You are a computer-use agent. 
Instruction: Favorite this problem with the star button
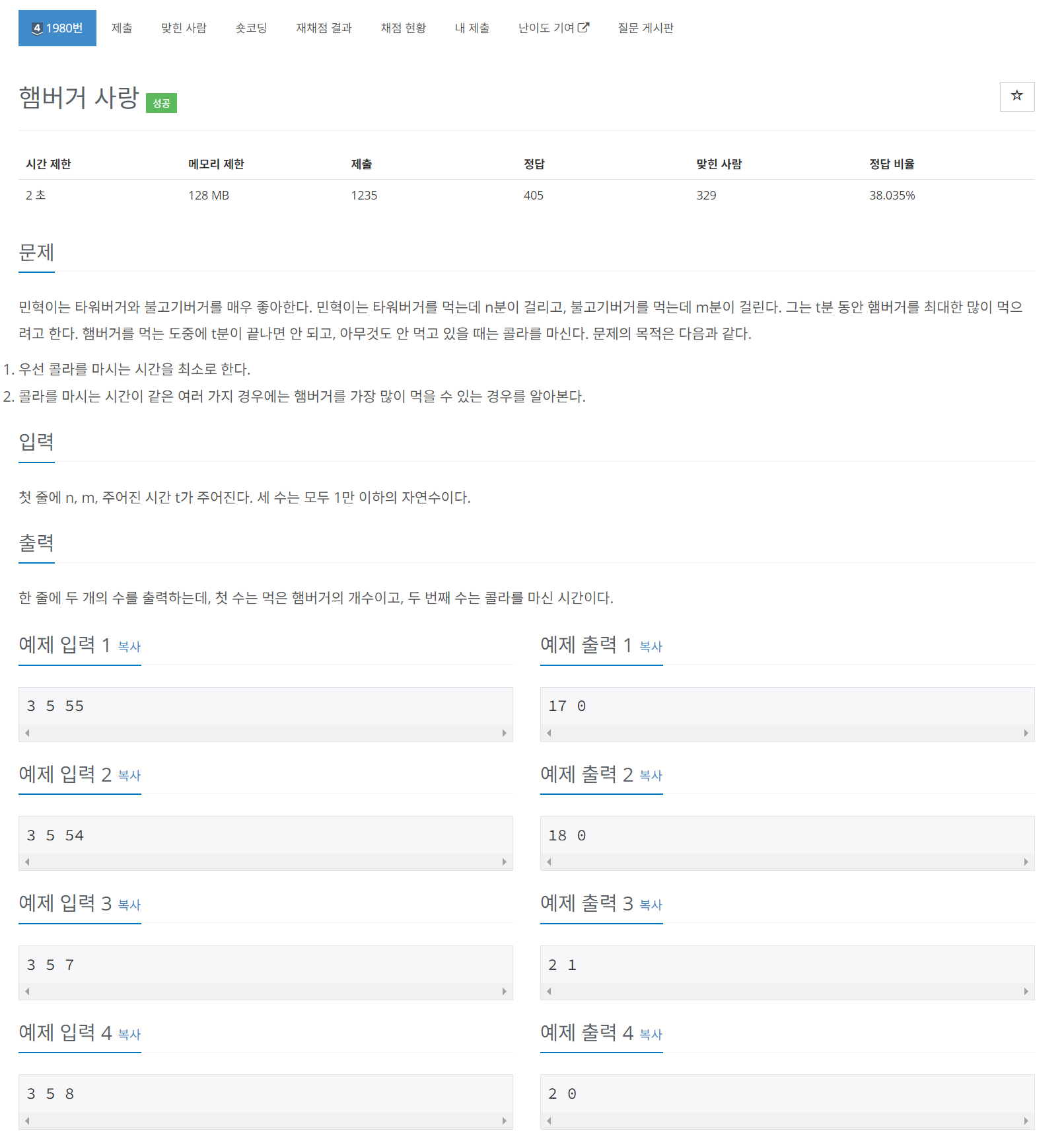[1016, 96]
